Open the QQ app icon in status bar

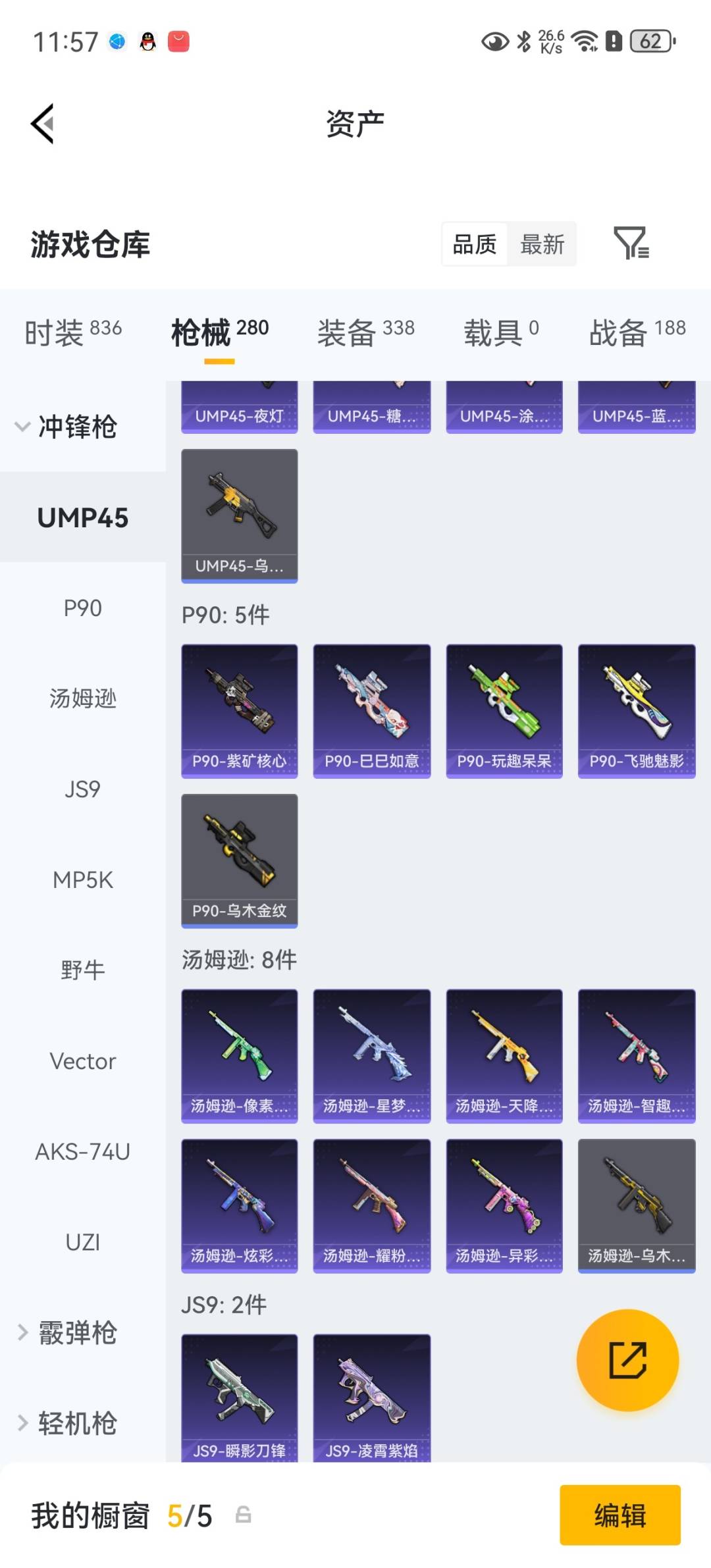[x=146, y=41]
